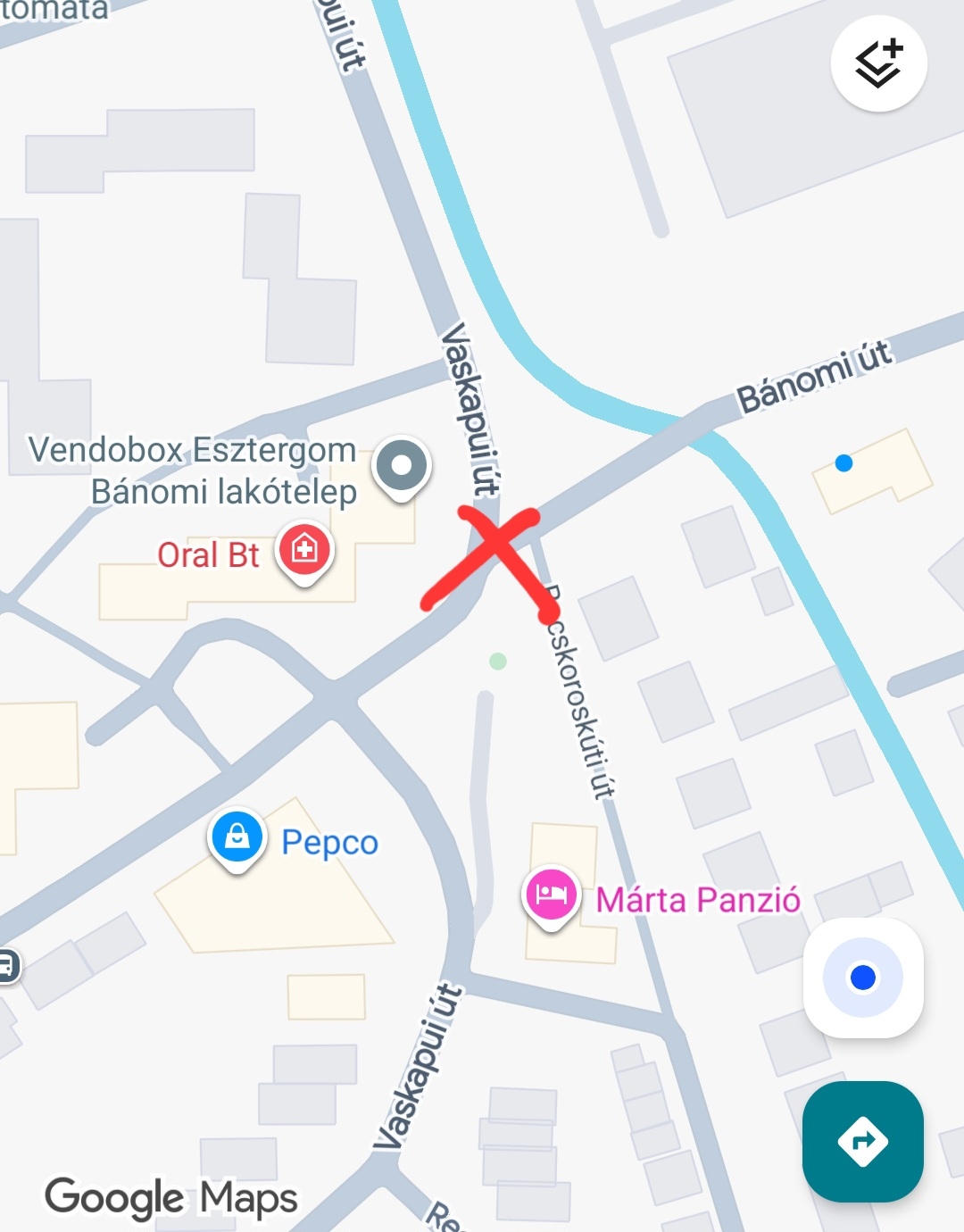Center map on my location
Screen dimensions: 964x1232
point(863,978)
